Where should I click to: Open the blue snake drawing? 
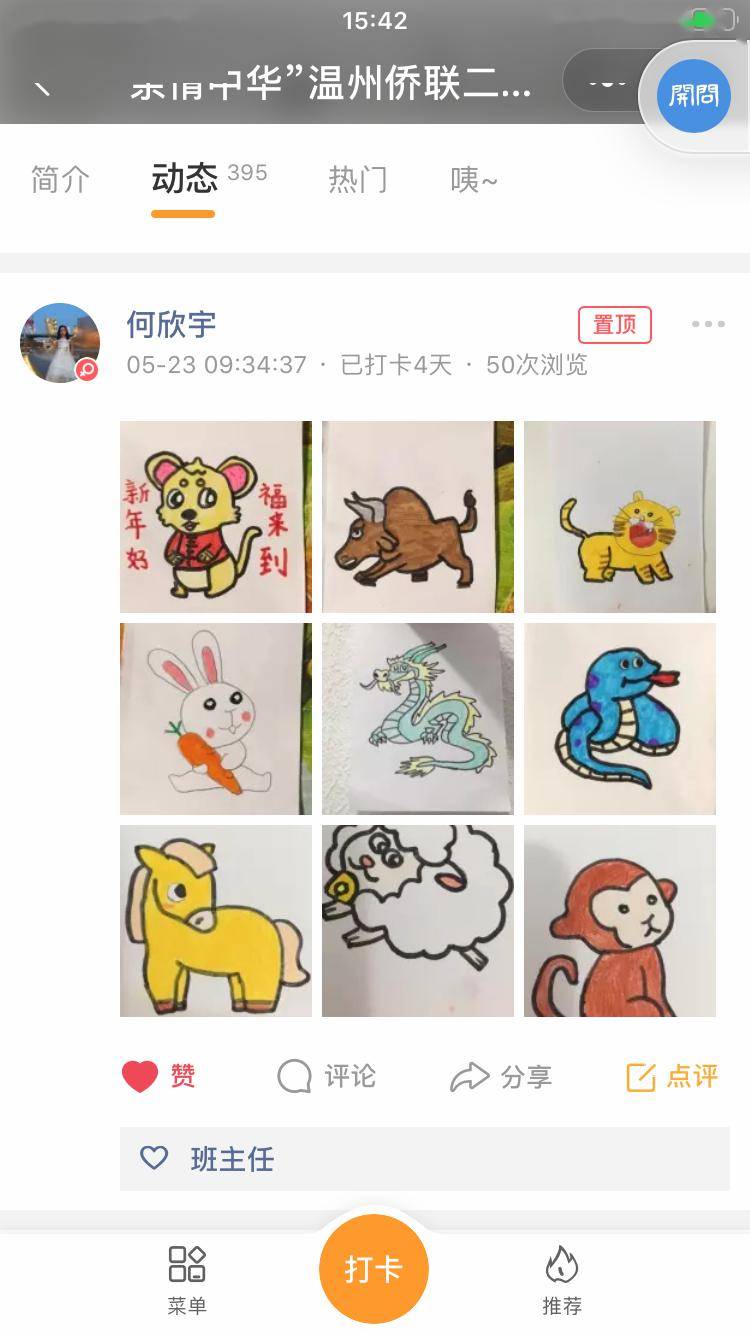point(620,718)
